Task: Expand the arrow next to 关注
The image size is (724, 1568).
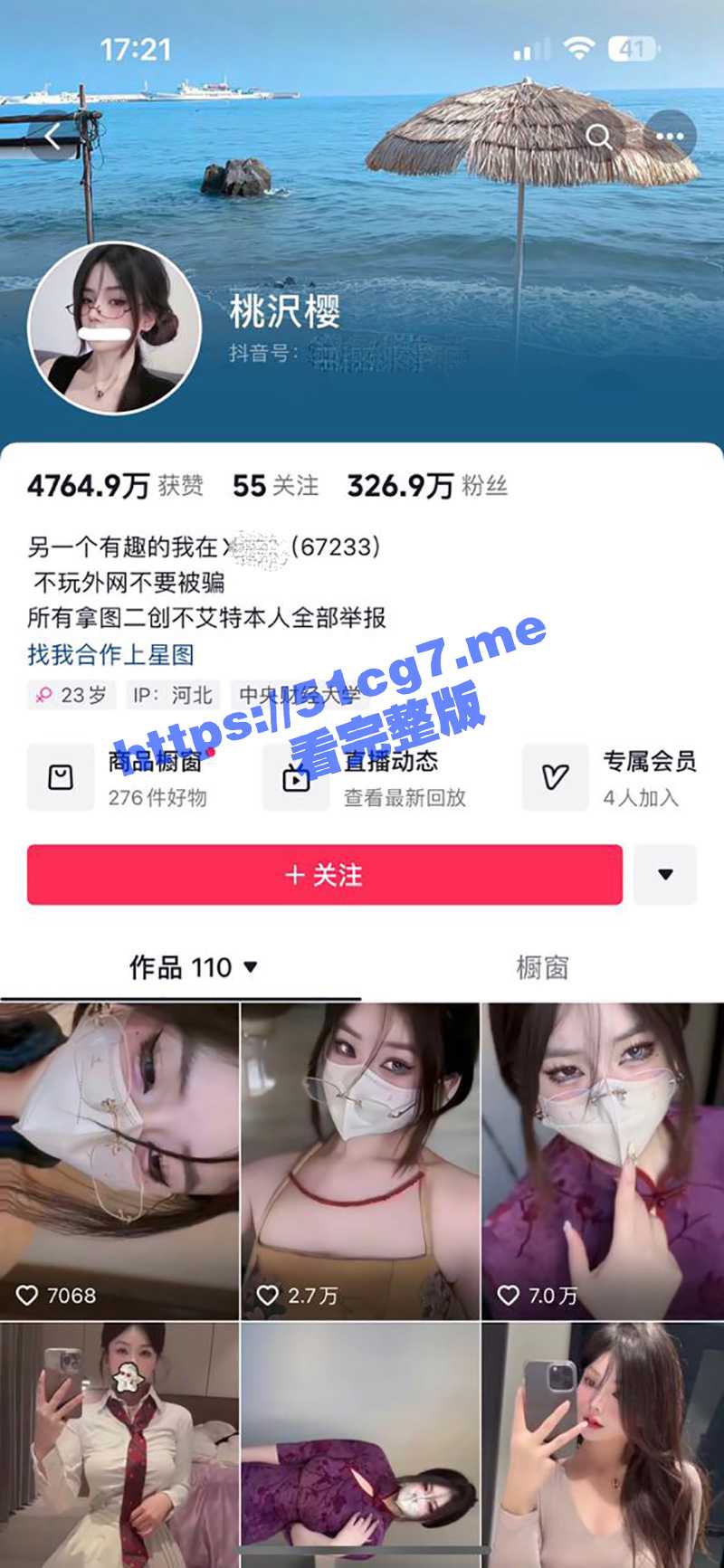Action: click(x=665, y=875)
